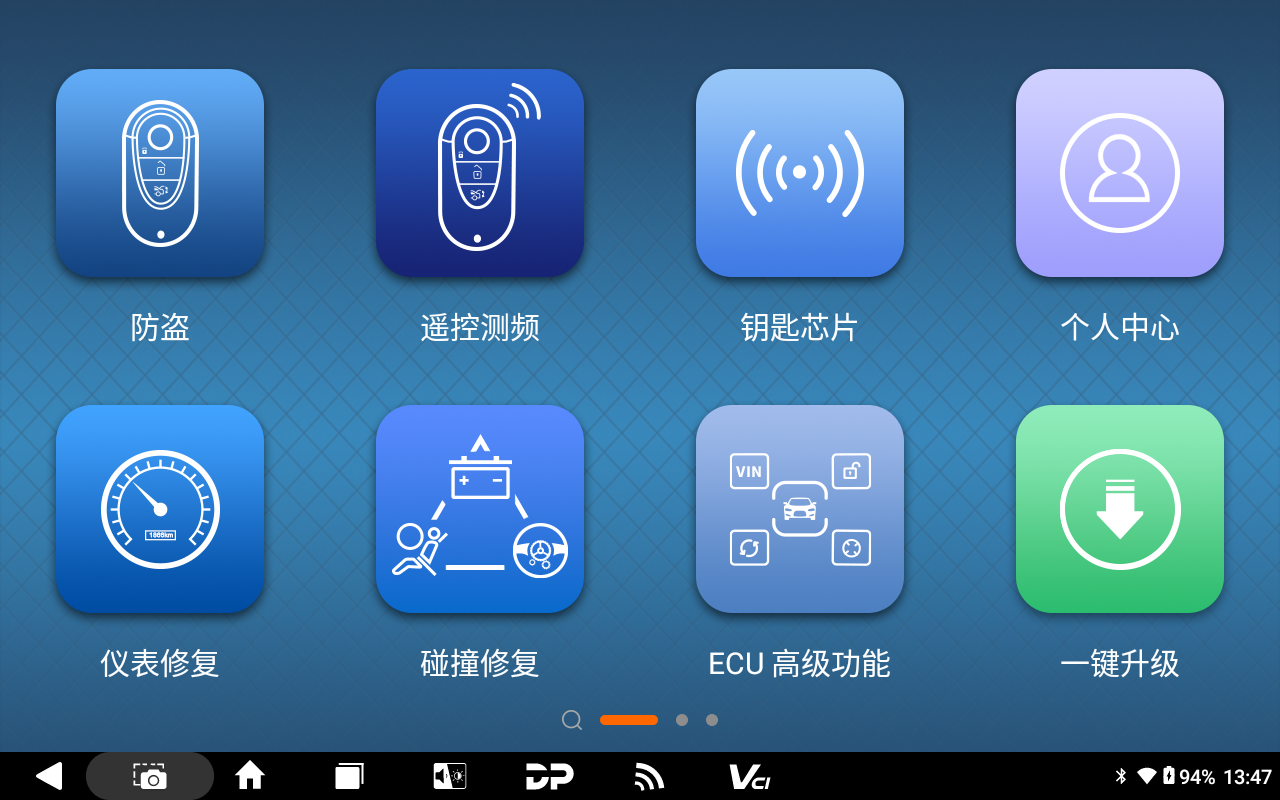
Task: Go to the home screen
Action: [x=249, y=776]
